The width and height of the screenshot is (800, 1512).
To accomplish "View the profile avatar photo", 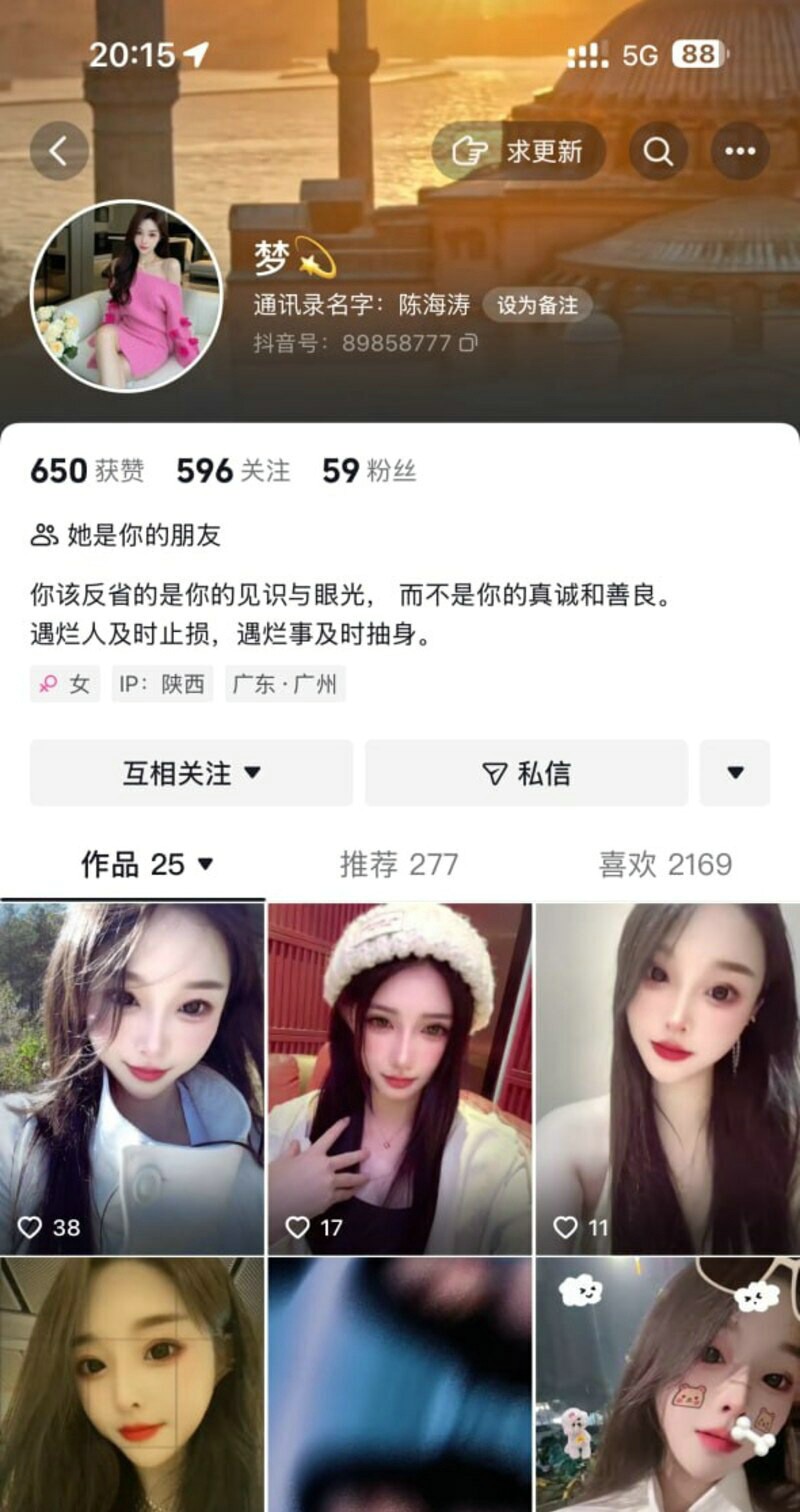I will (x=126, y=295).
